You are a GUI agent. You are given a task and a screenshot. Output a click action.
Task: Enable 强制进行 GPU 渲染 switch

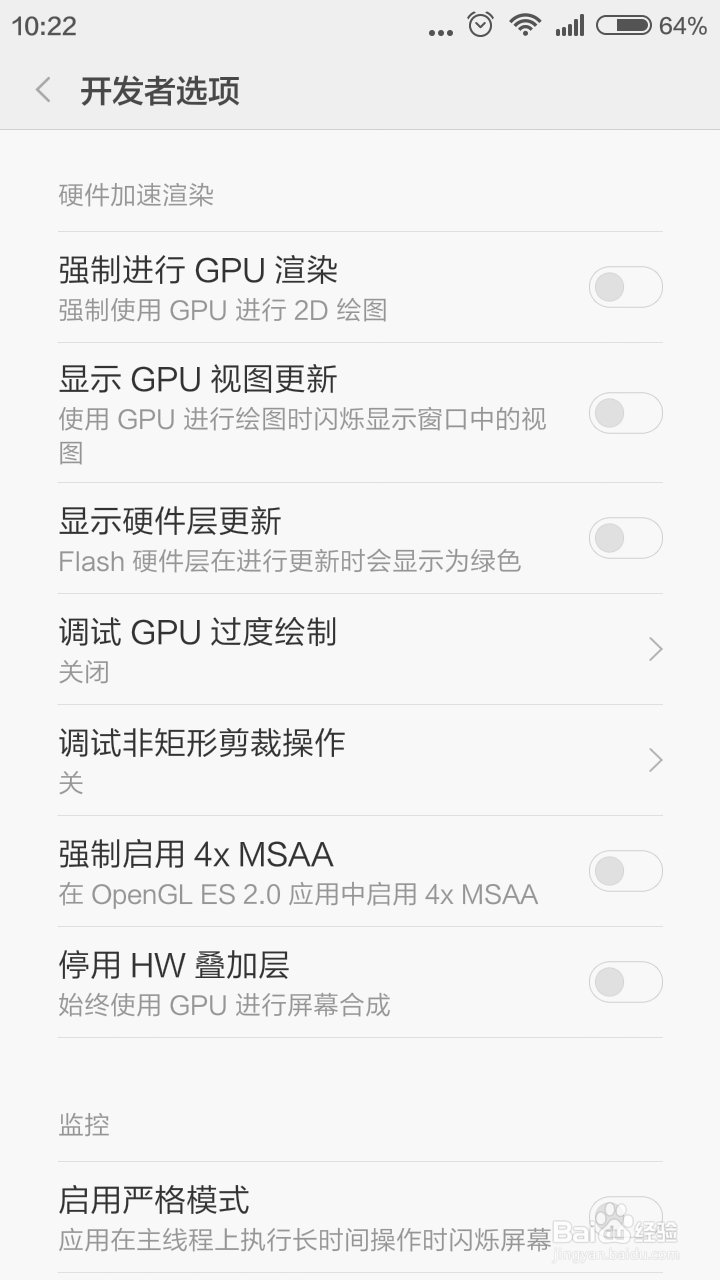pos(625,287)
